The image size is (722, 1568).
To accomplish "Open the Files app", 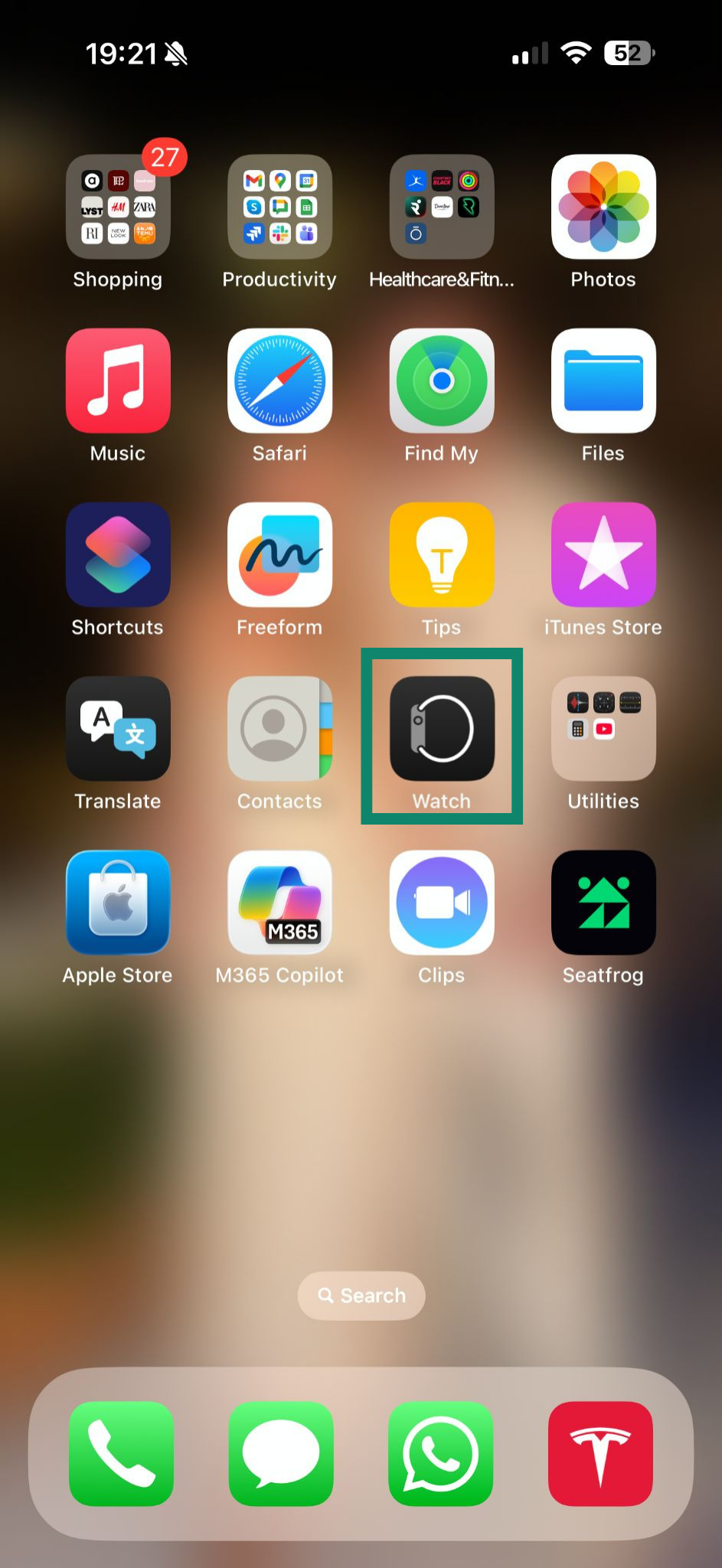I will click(x=603, y=381).
